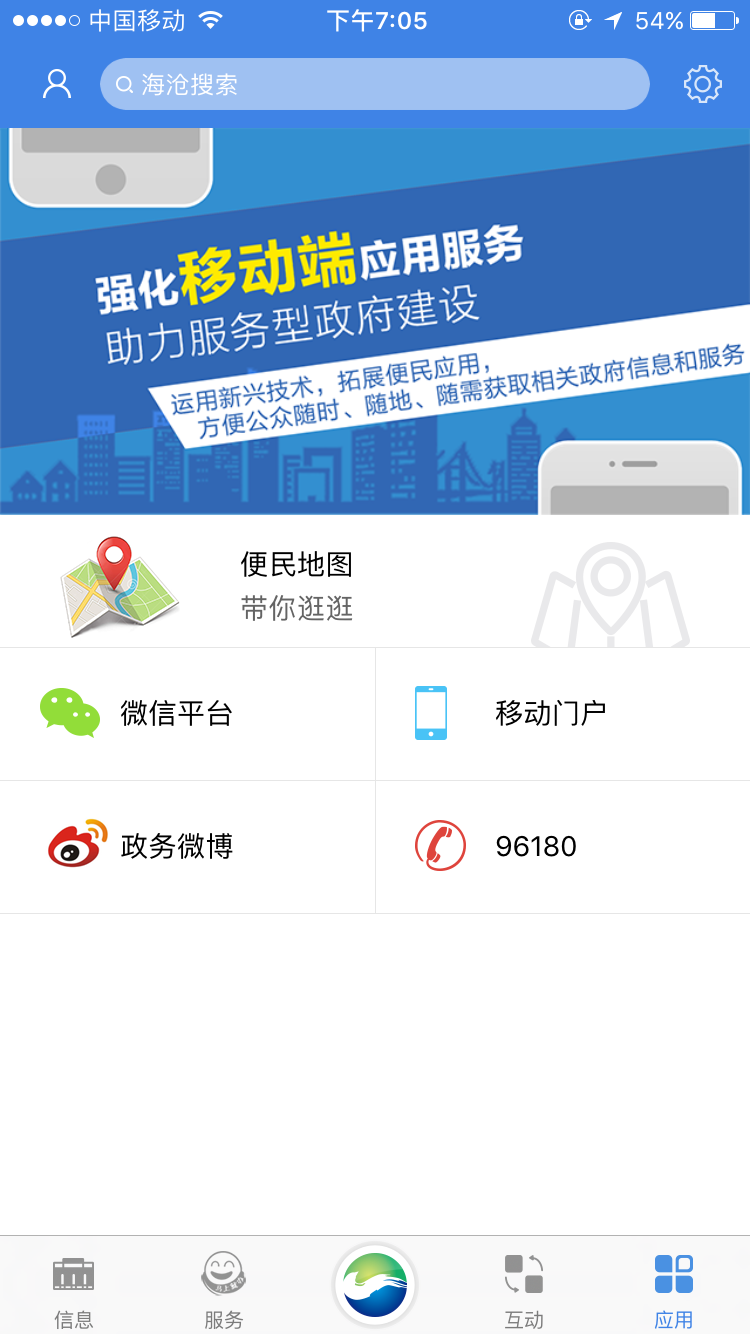Viewport: 750px width, 1334px height.
Task: Switch to the 互动 tab
Action: (524, 1290)
